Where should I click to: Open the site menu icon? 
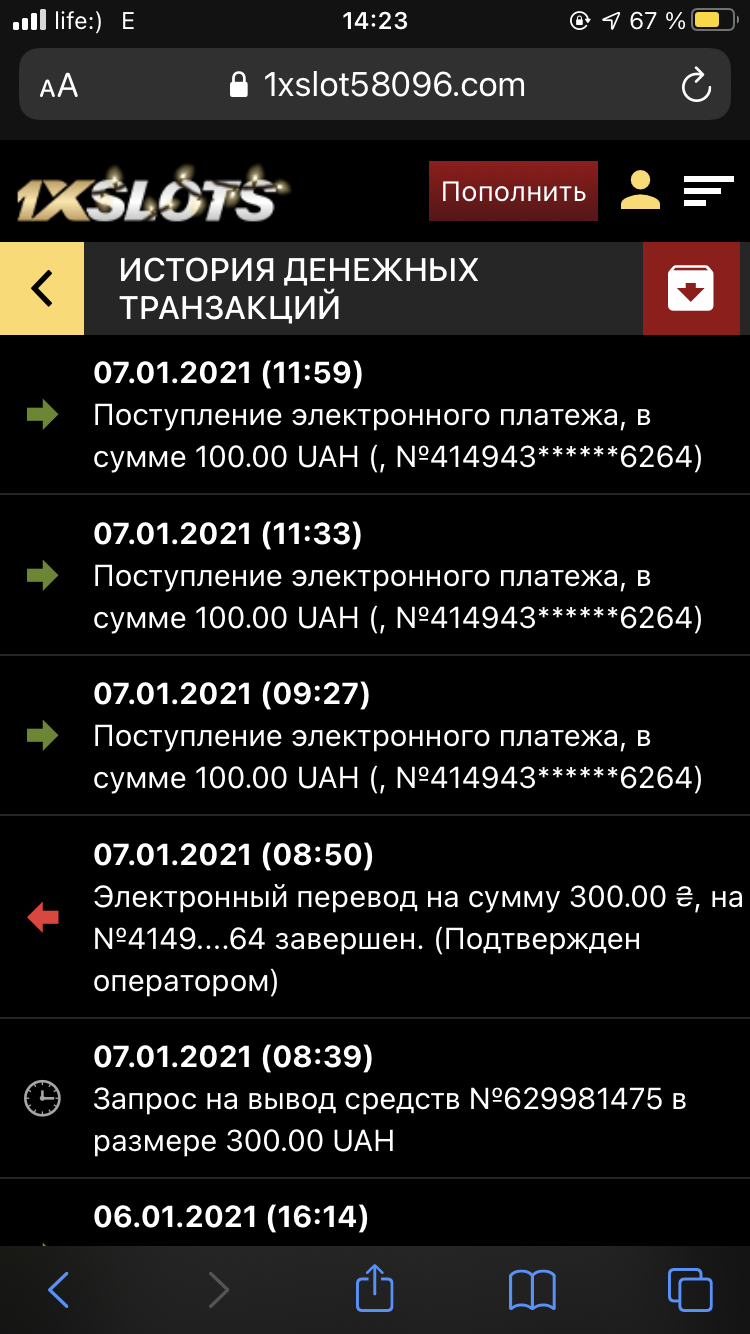[708, 190]
